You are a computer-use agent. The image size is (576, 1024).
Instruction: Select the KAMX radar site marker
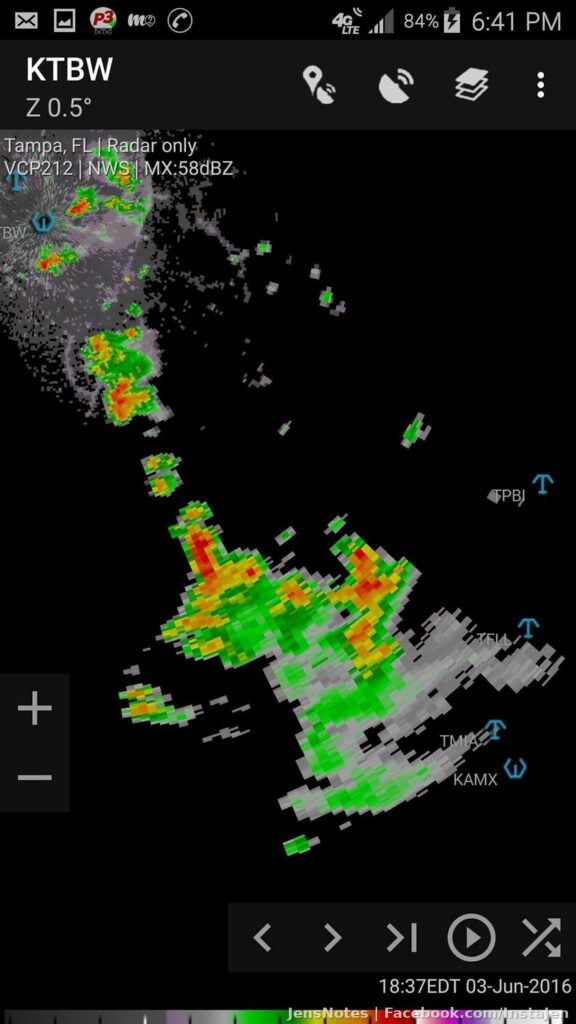click(x=515, y=769)
